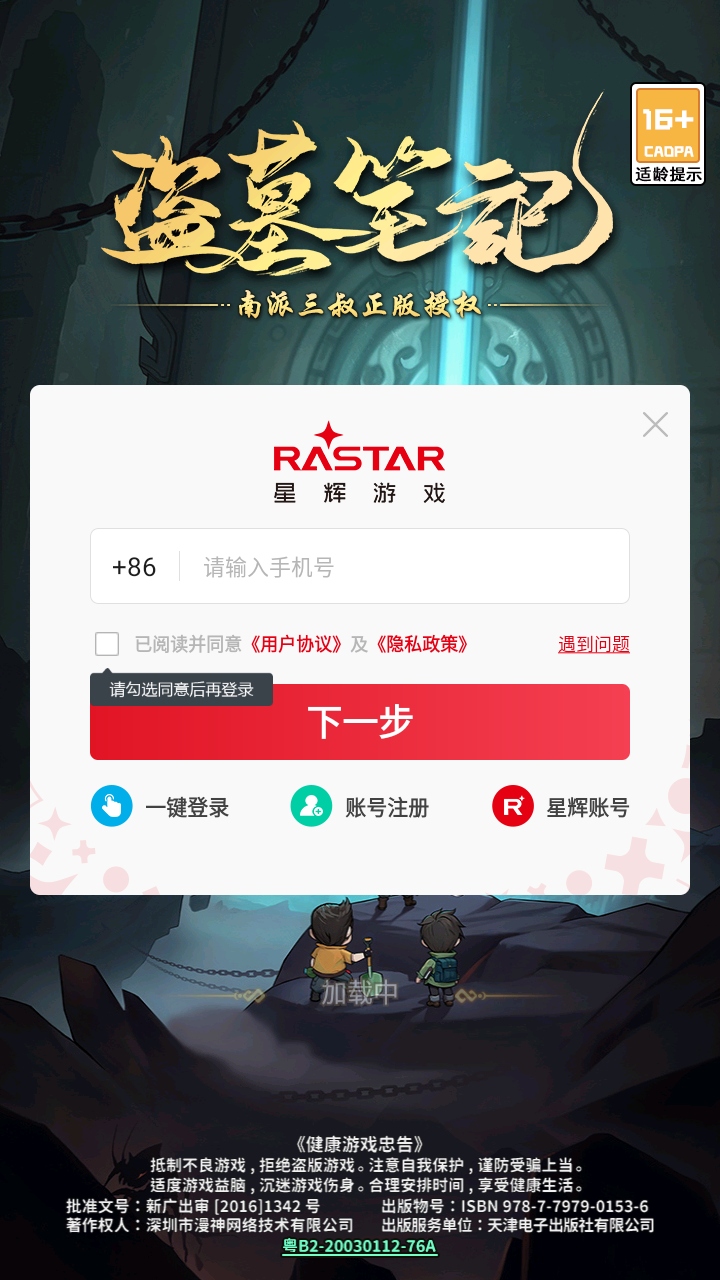Log in with 星辉账号

[x=561, y=807]
